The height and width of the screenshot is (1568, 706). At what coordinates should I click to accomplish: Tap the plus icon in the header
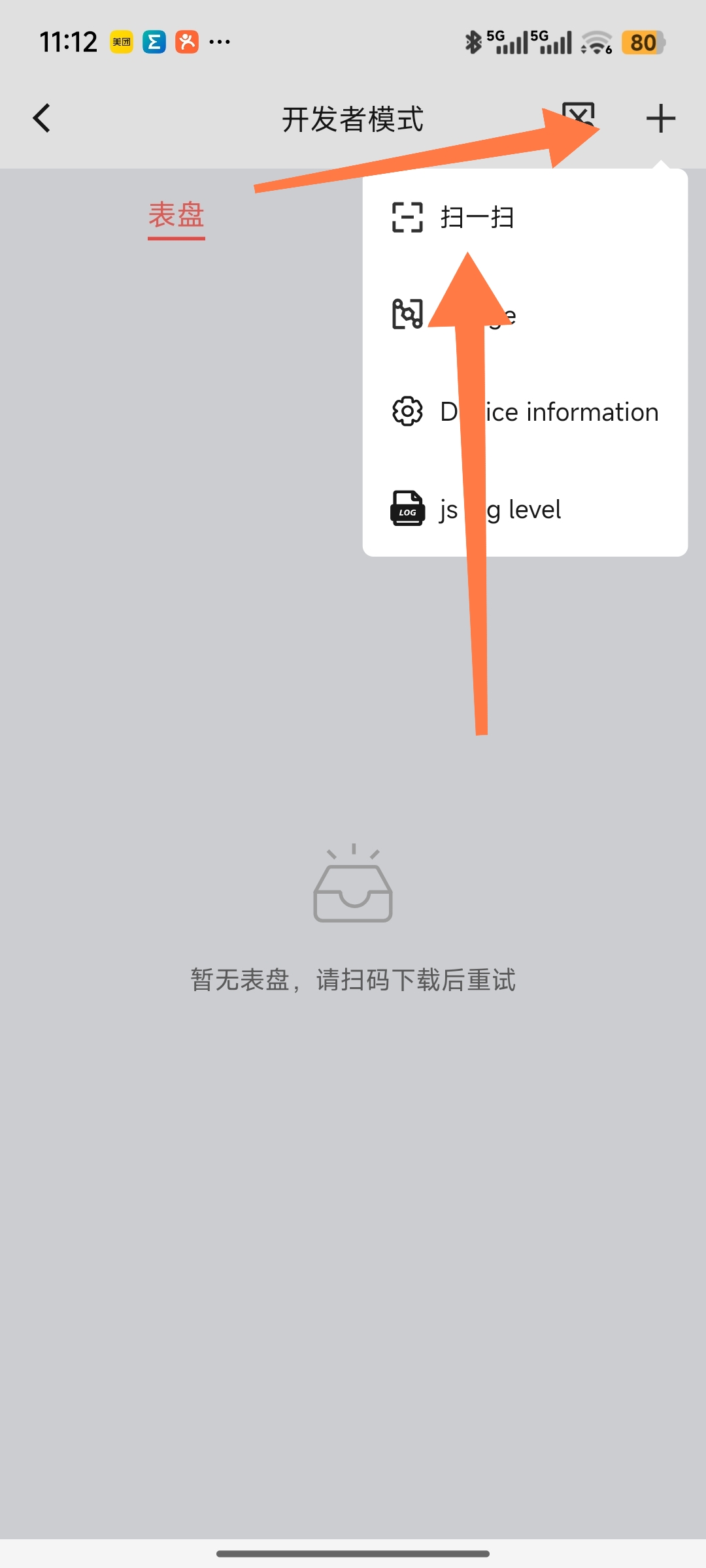(x=660, y=118)
